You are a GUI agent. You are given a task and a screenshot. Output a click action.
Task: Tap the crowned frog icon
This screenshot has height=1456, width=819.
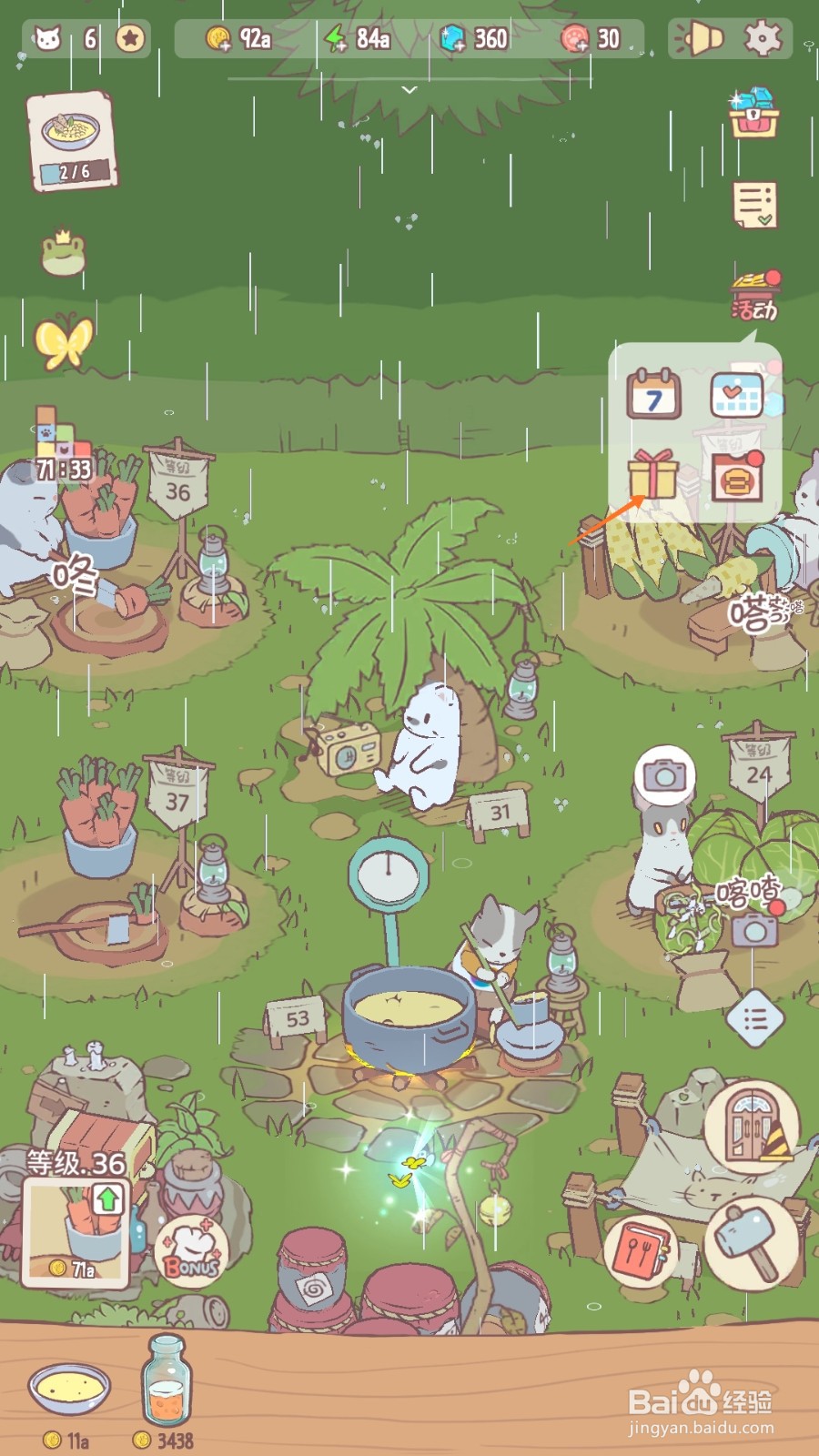point(63,254)
